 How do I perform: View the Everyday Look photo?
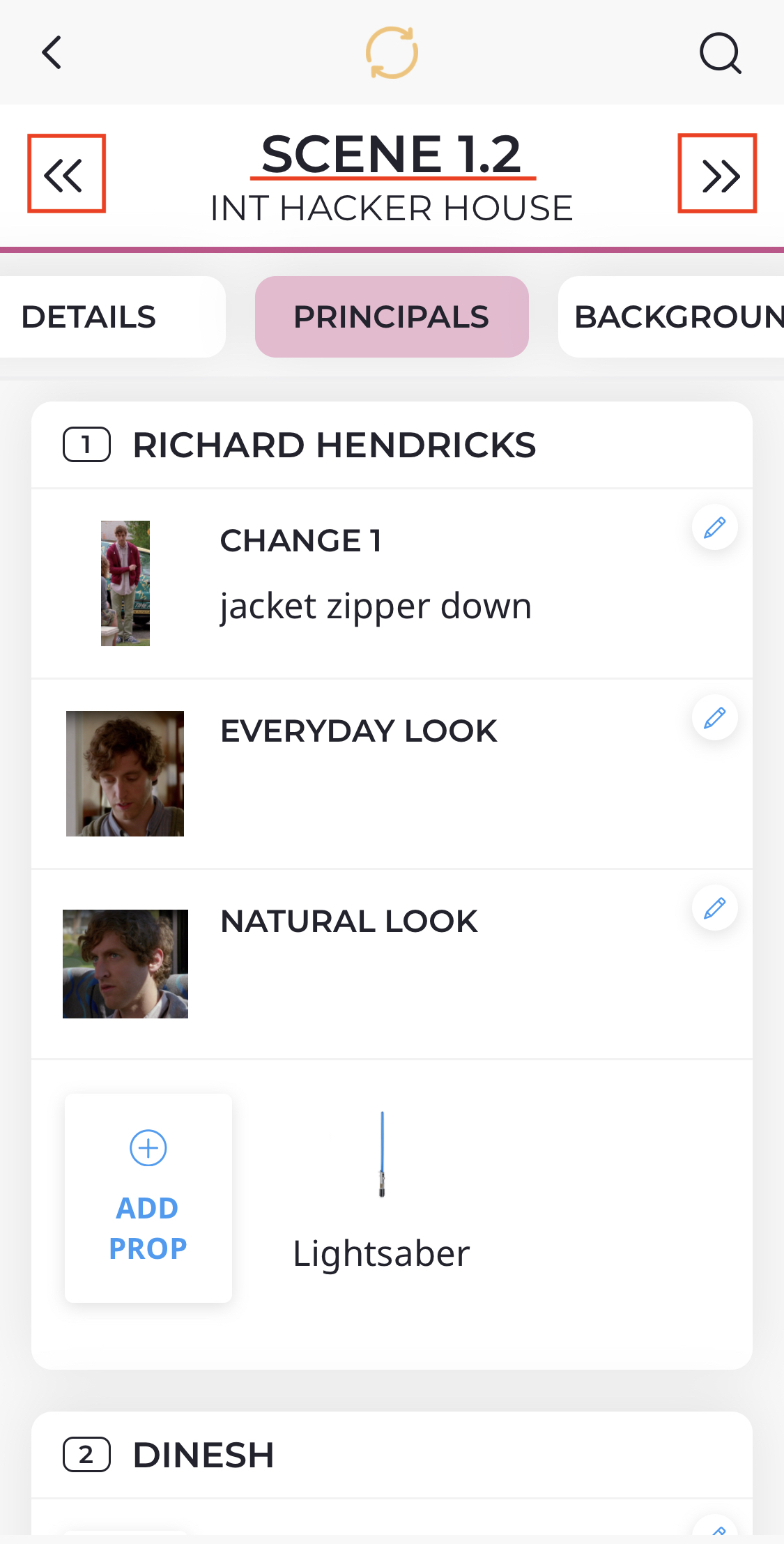click(x=125, y=774)
